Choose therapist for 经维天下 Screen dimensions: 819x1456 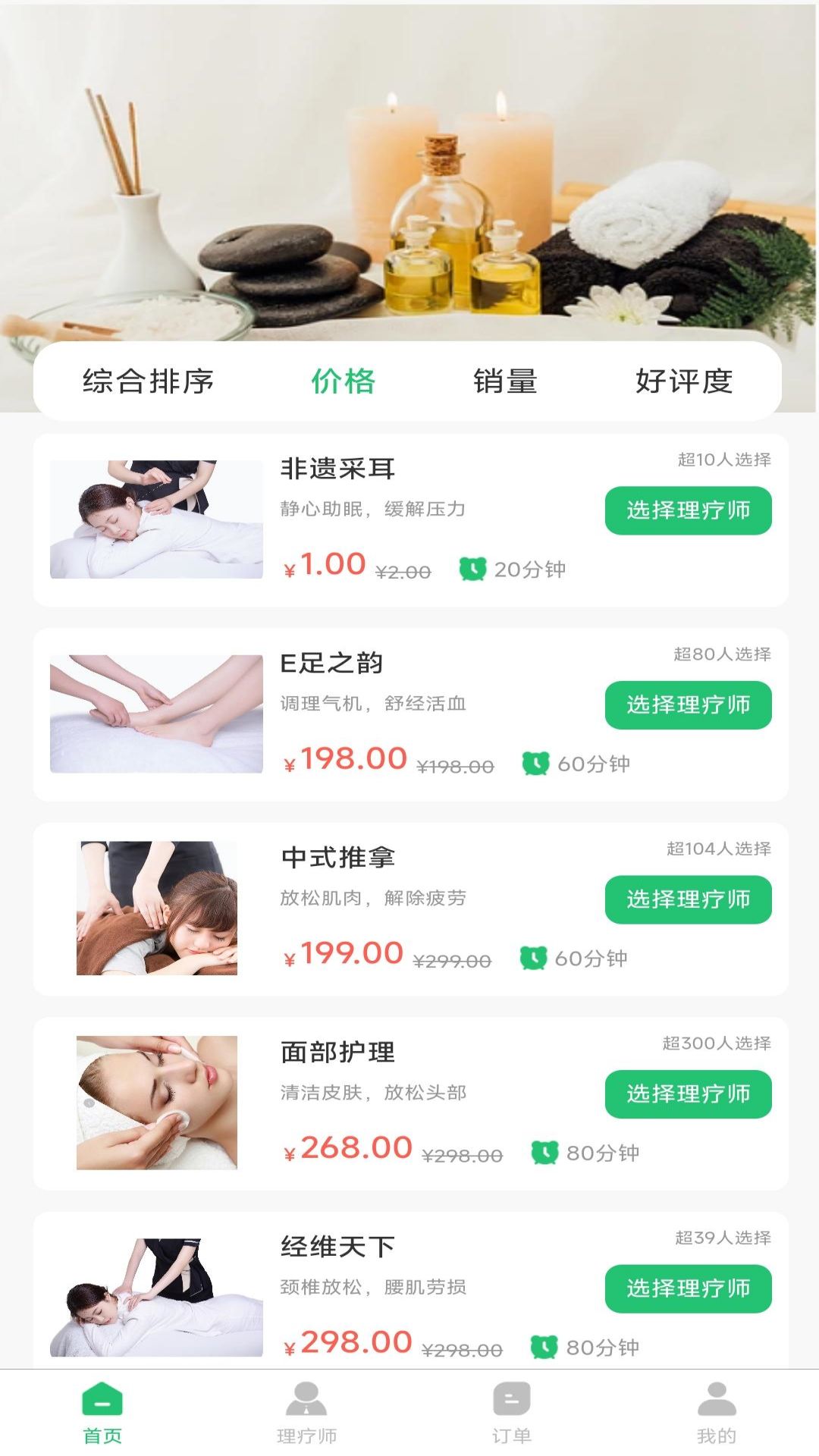[688, 1288]
